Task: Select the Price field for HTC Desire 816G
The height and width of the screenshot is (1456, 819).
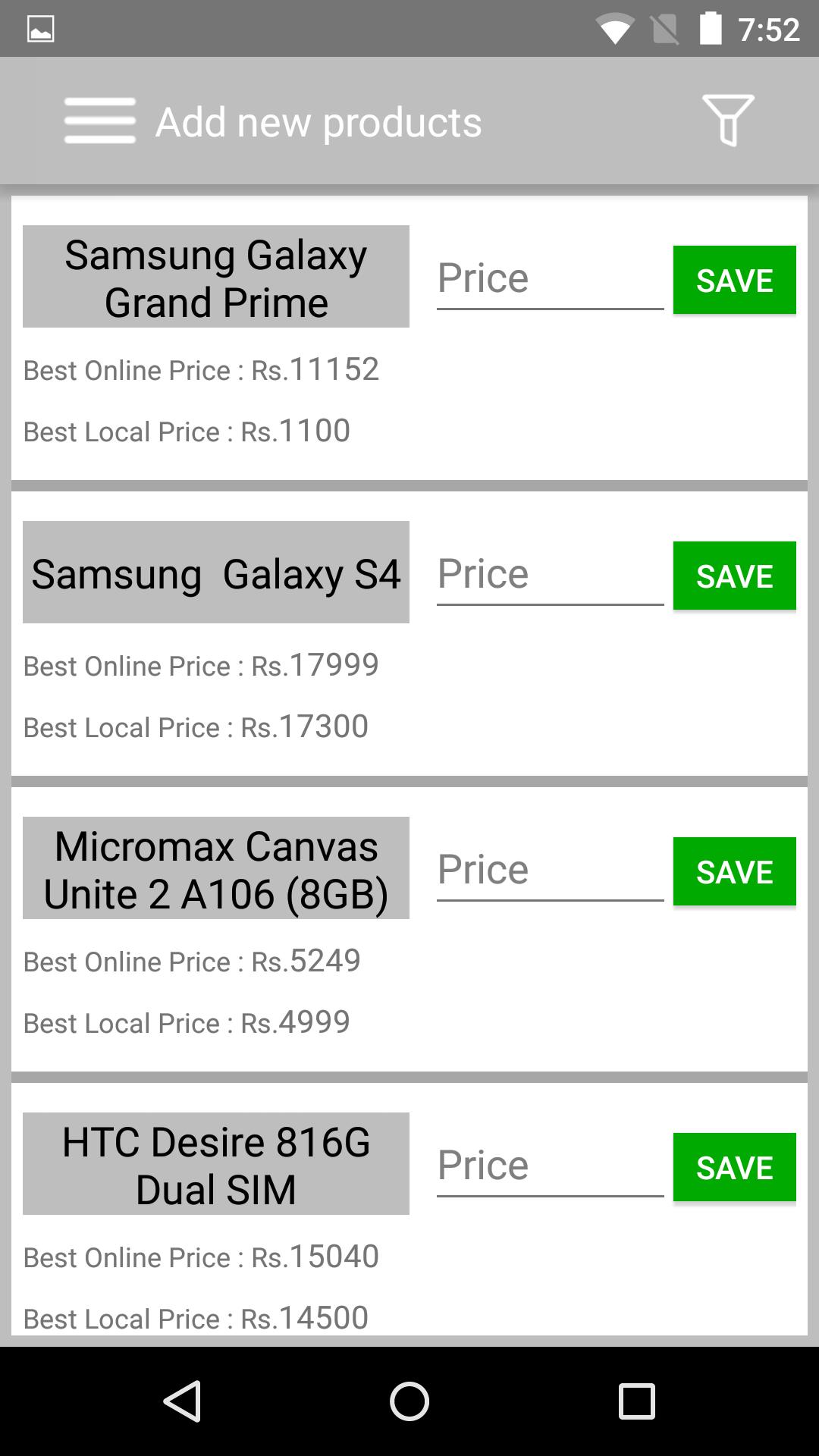Action: pos(548,1166)
